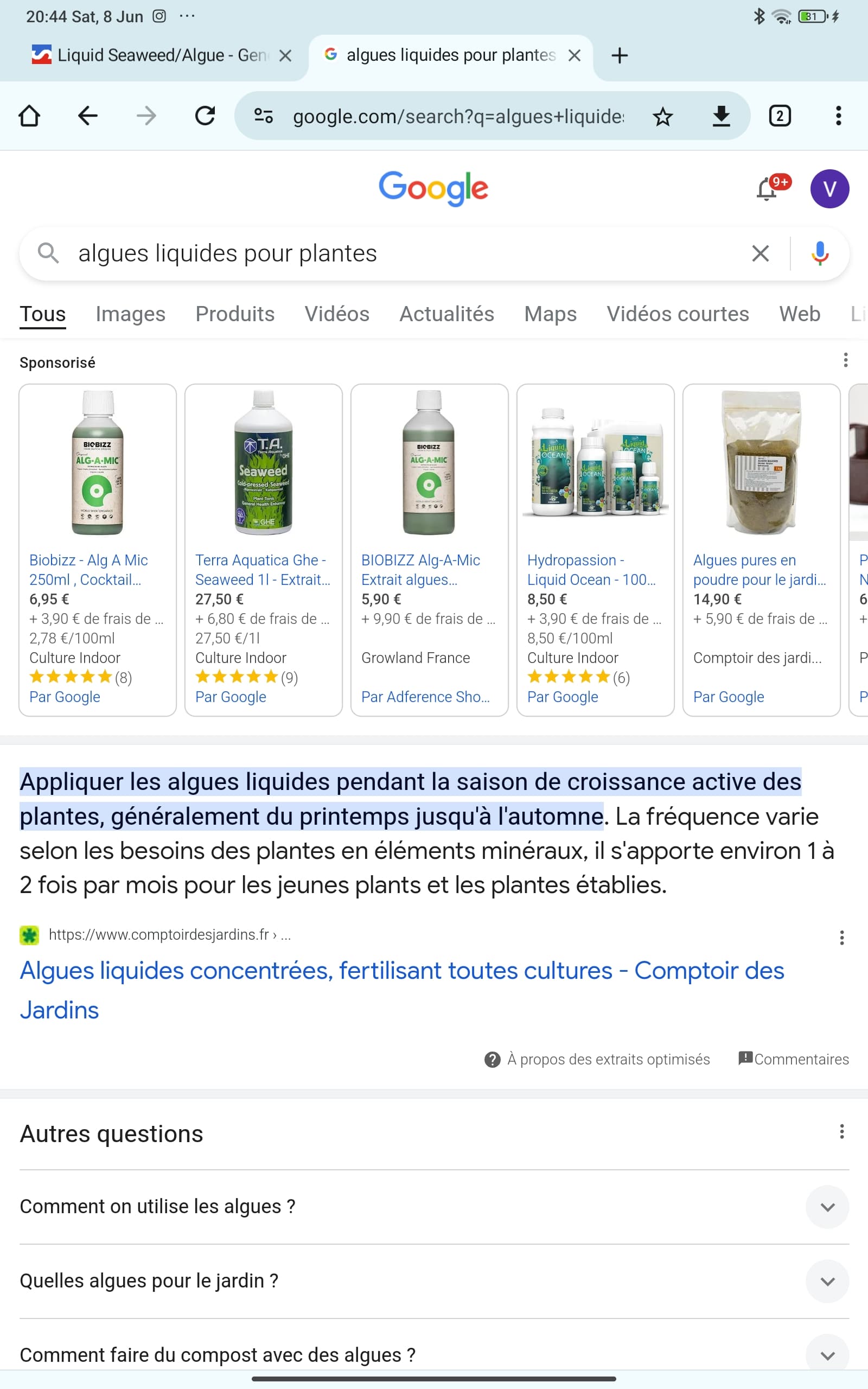
Task: Go to the browser home page
Action: click(x=29, y=116)
